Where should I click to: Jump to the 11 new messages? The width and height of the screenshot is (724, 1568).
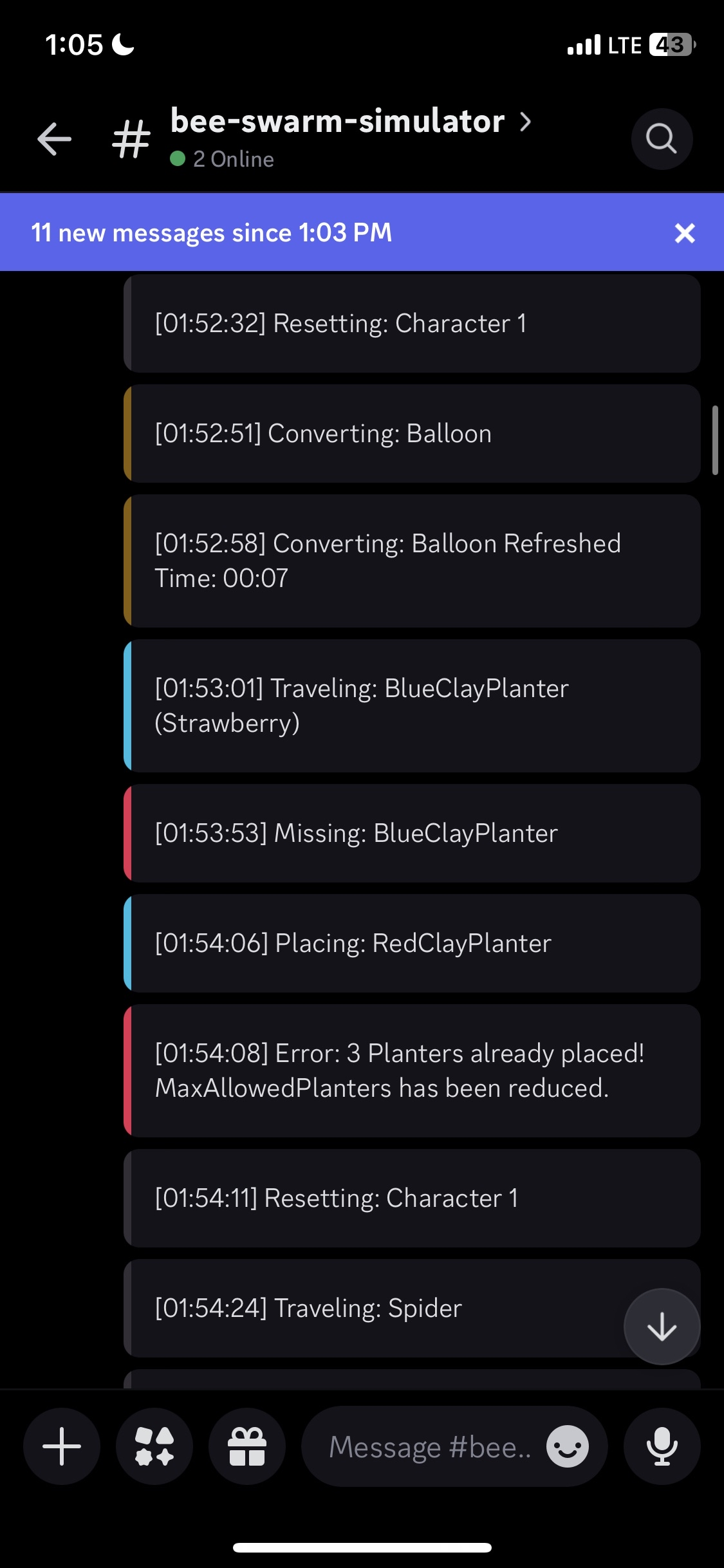[212, 233]
